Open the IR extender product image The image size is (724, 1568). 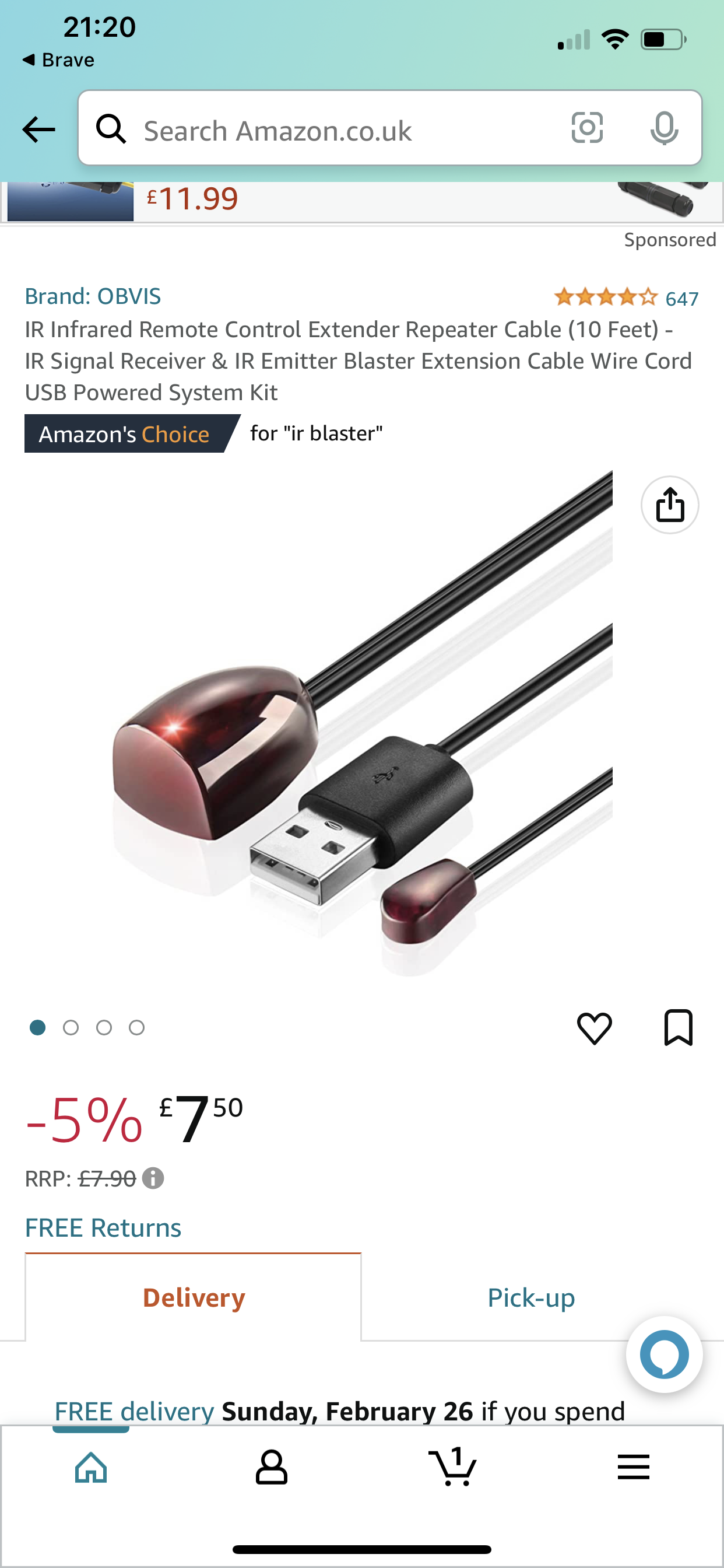click(x=362, y=724)
